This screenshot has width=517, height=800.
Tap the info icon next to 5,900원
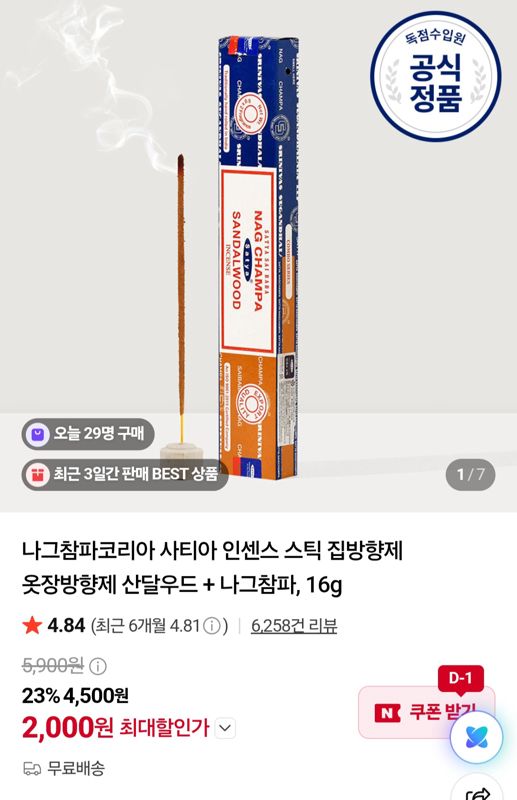(x=98, y=666)
